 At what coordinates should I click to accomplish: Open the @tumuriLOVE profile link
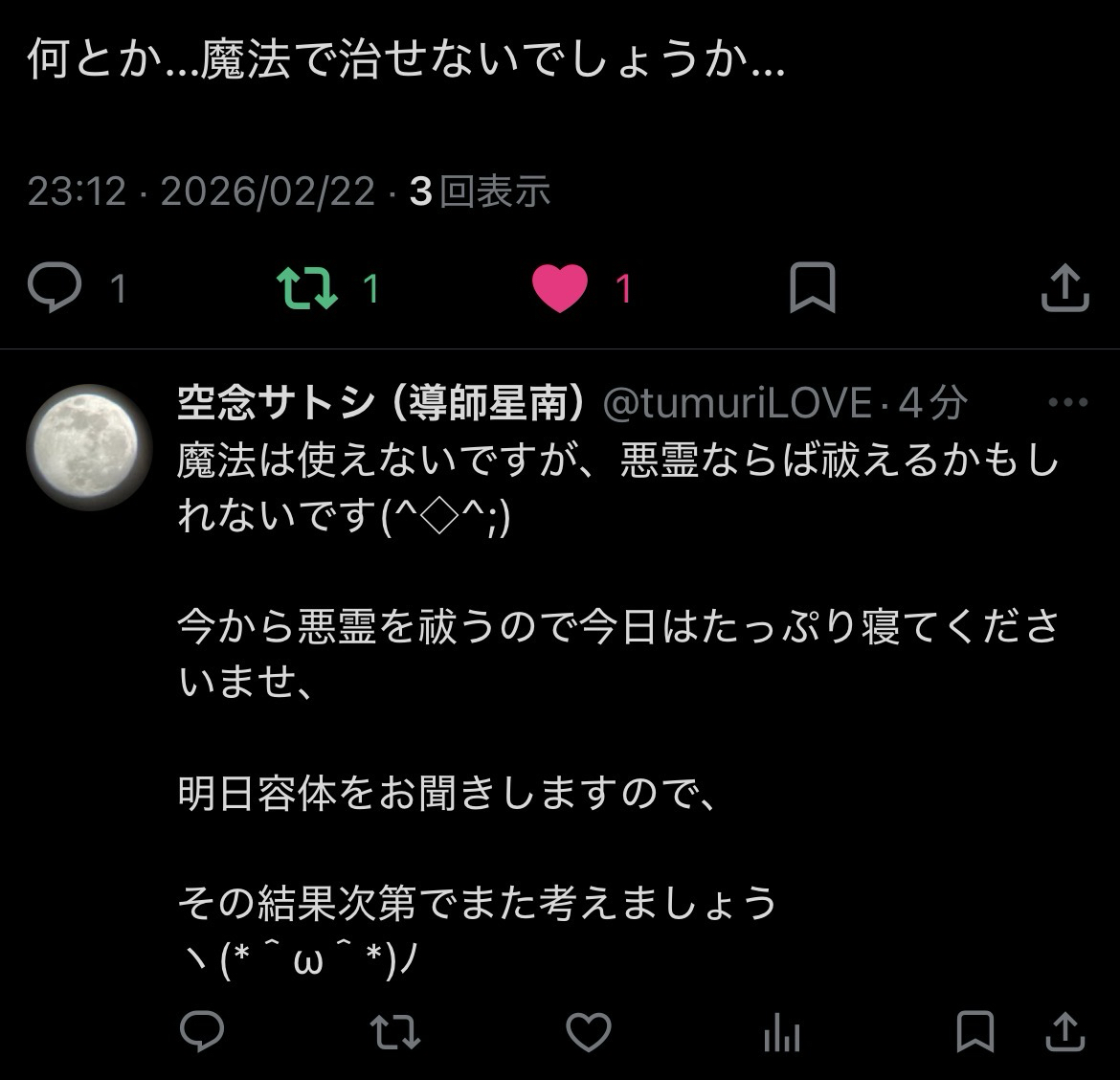coord(735,404)
